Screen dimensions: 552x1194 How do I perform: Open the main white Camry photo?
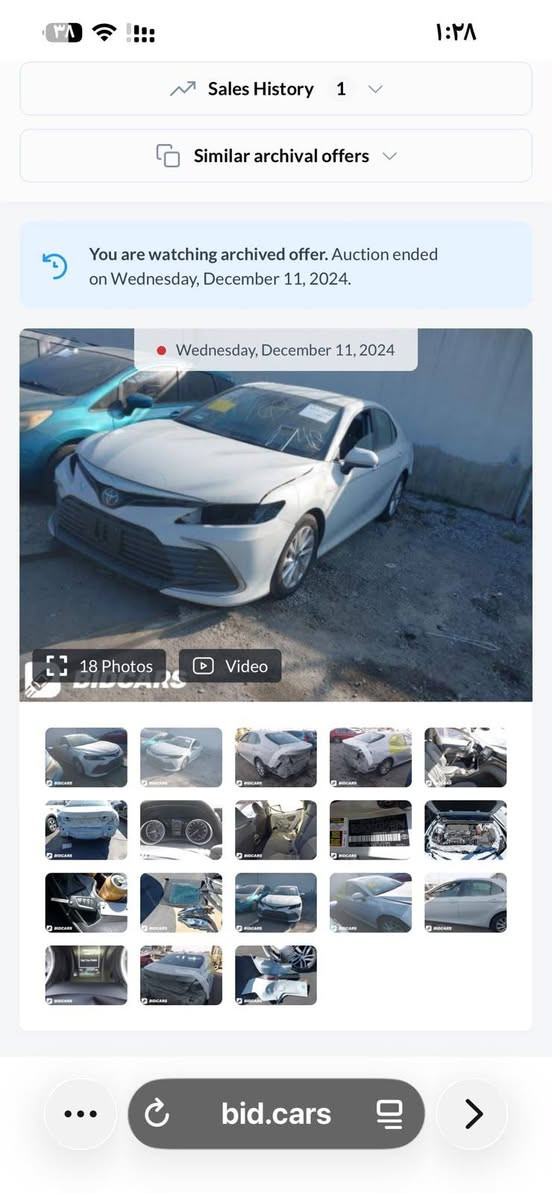click(x=276, y=515)
